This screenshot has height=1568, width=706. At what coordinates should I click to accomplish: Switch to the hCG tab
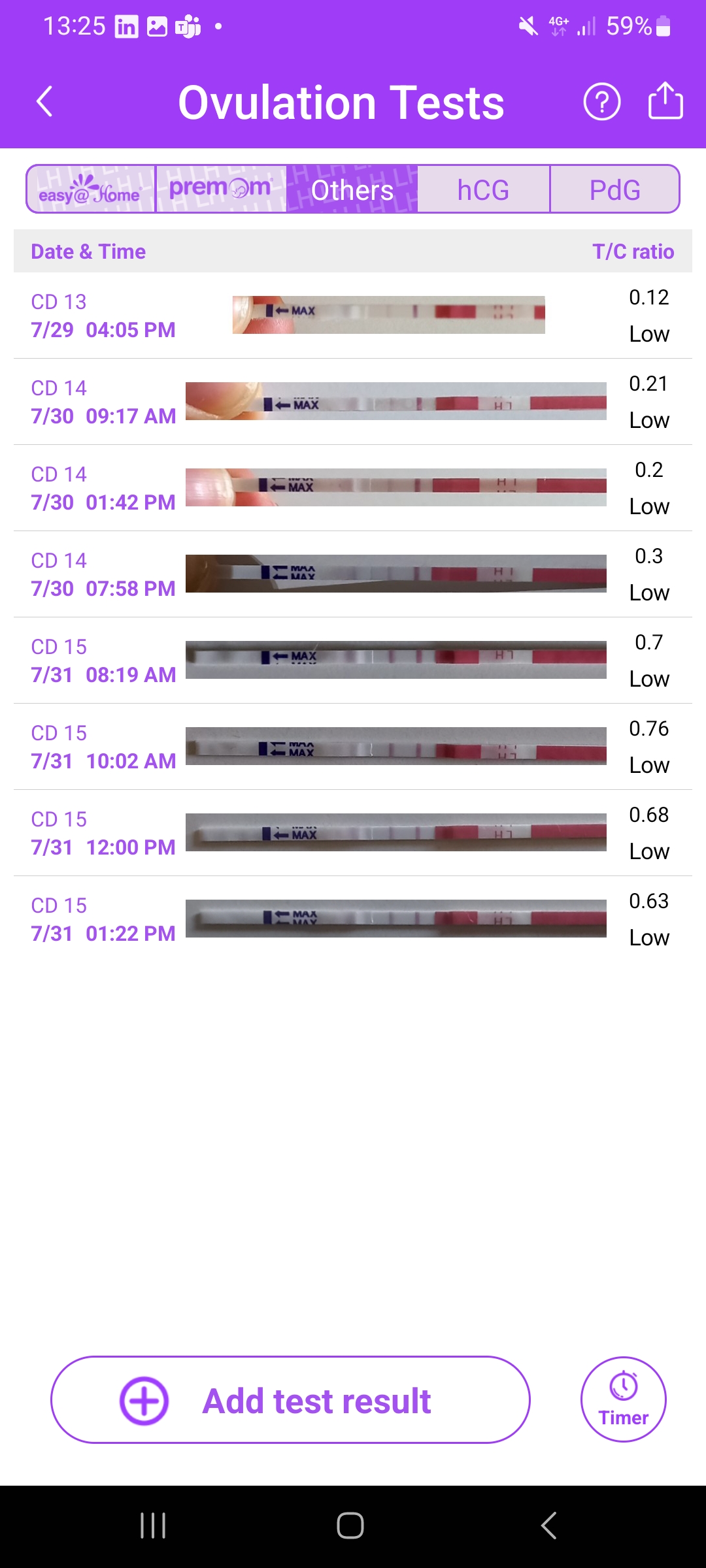(x=483, y=189)
